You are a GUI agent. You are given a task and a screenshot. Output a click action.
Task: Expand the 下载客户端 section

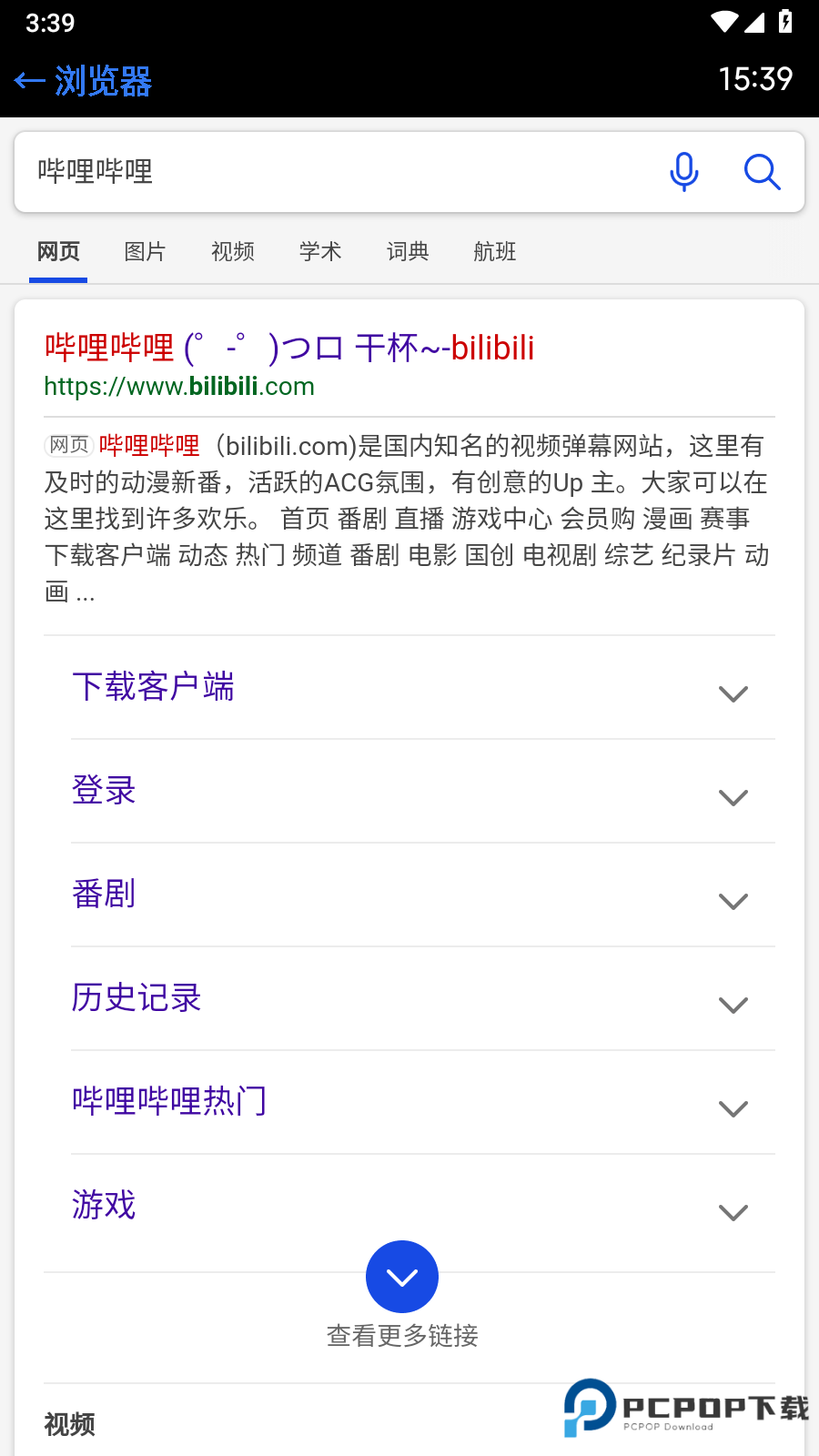pyautogui.click(x=733, y=693)
